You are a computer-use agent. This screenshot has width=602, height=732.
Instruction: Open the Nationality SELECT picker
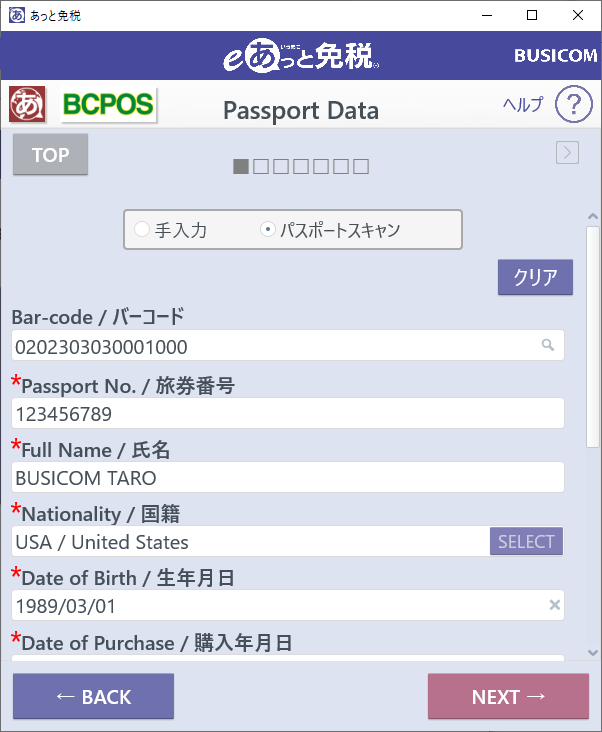pos(526,541)
